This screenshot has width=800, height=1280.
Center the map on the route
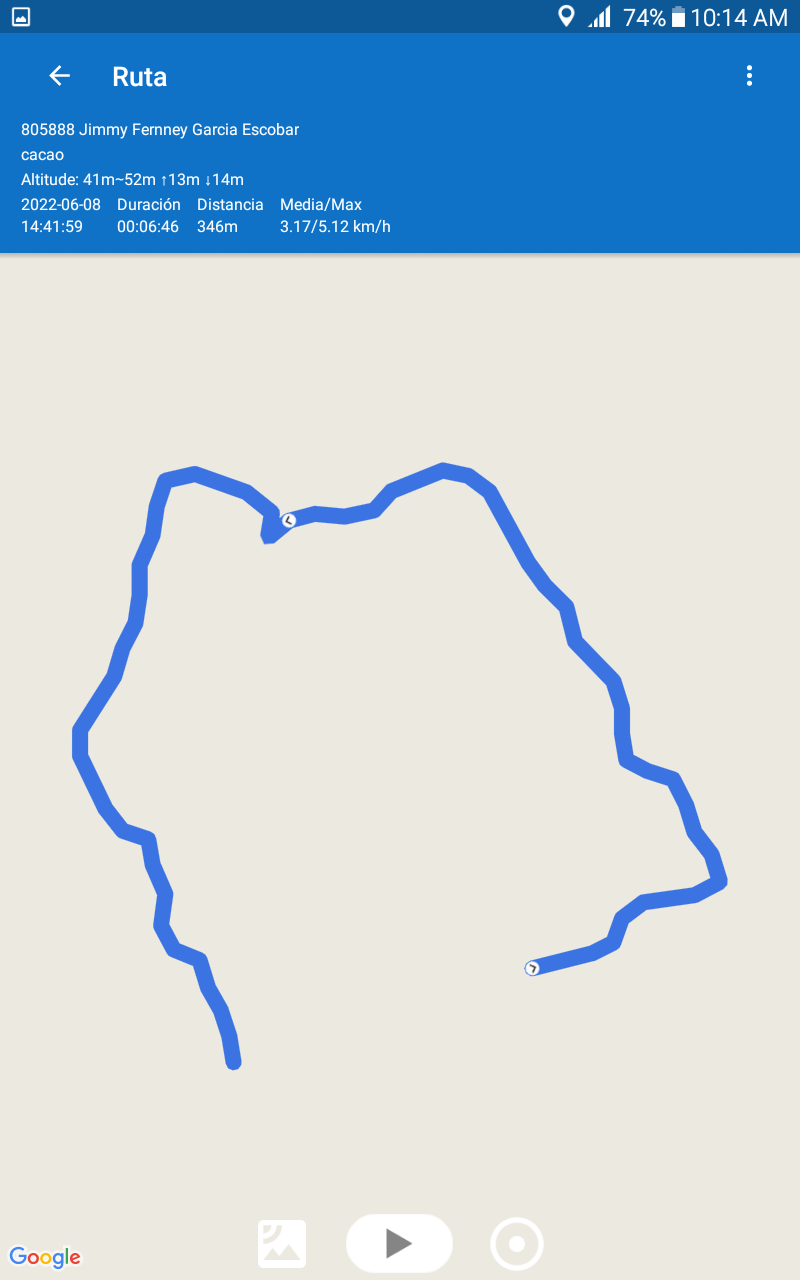pos(517,1244)
